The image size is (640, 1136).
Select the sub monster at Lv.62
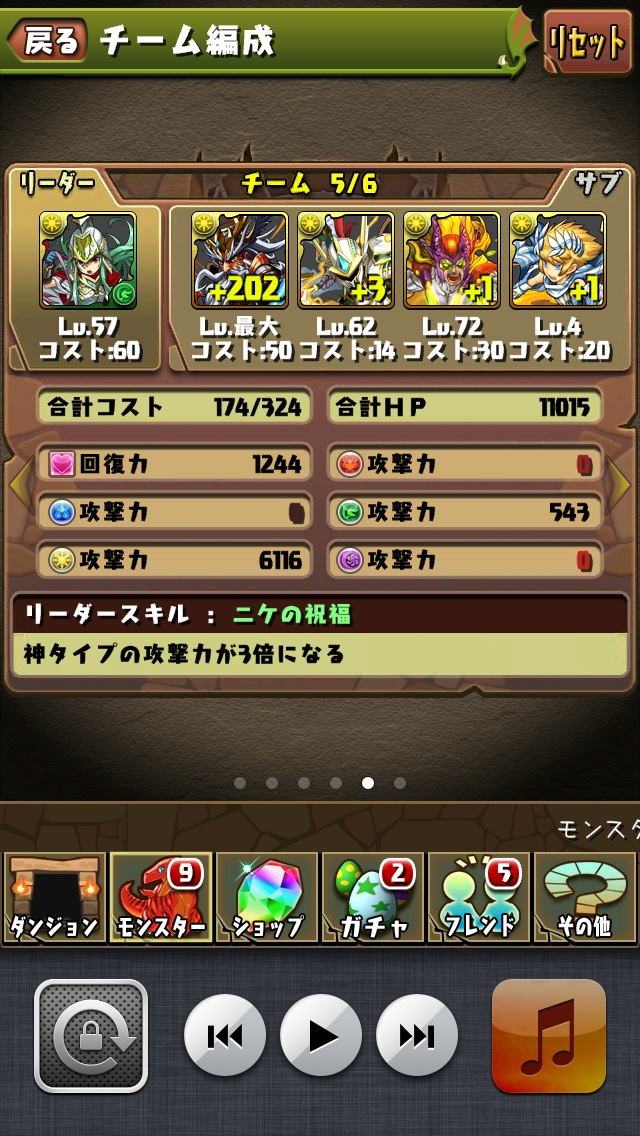[x=345, y=260]
